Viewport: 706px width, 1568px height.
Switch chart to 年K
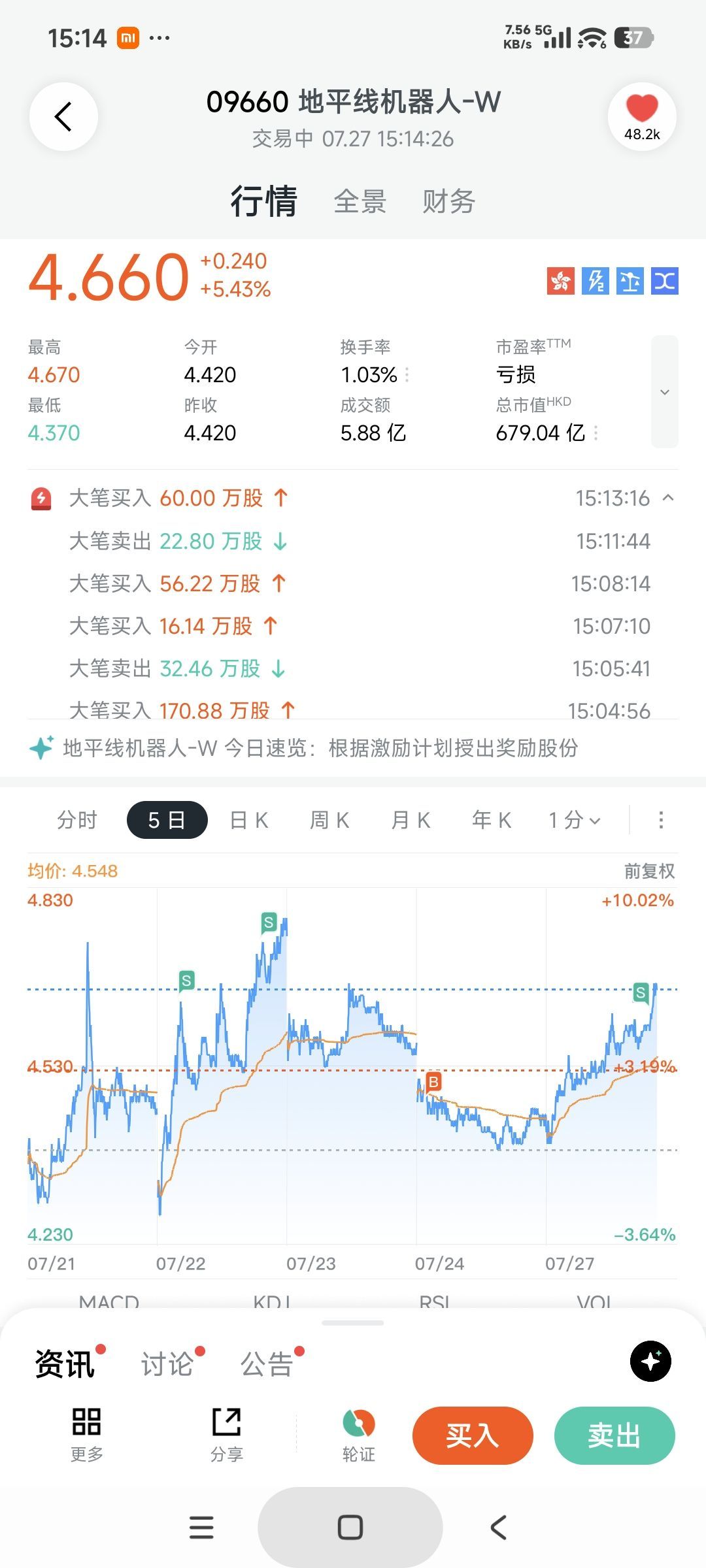click(492, 820)
